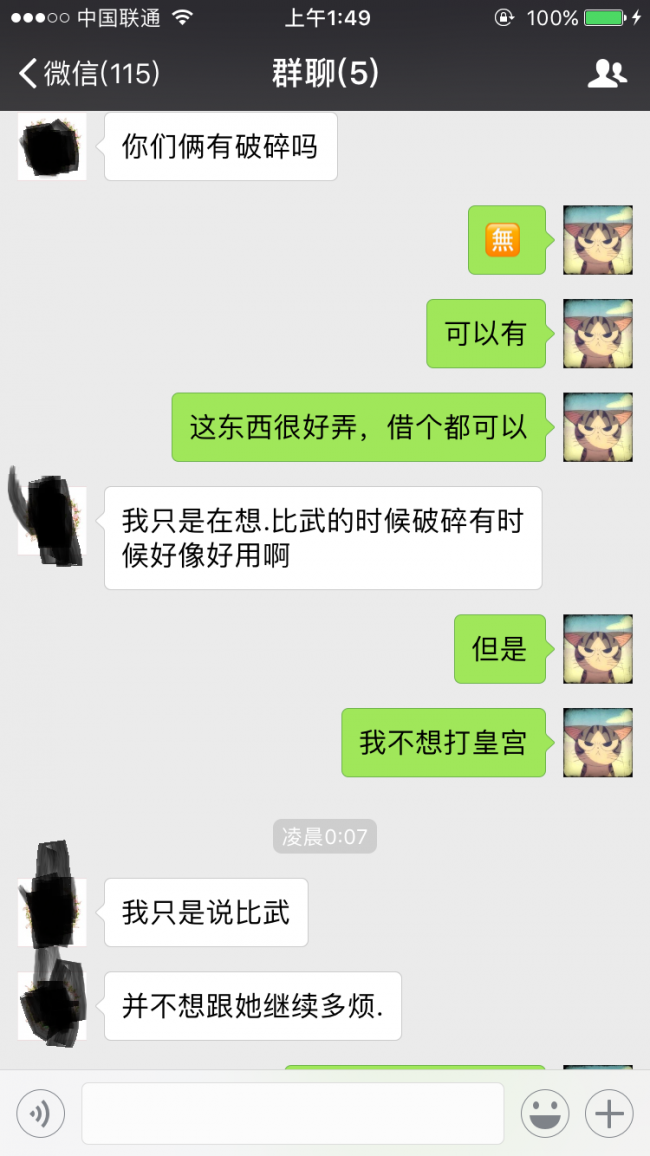Focus the message text field
The image size is (650, 1156).
292,1113
